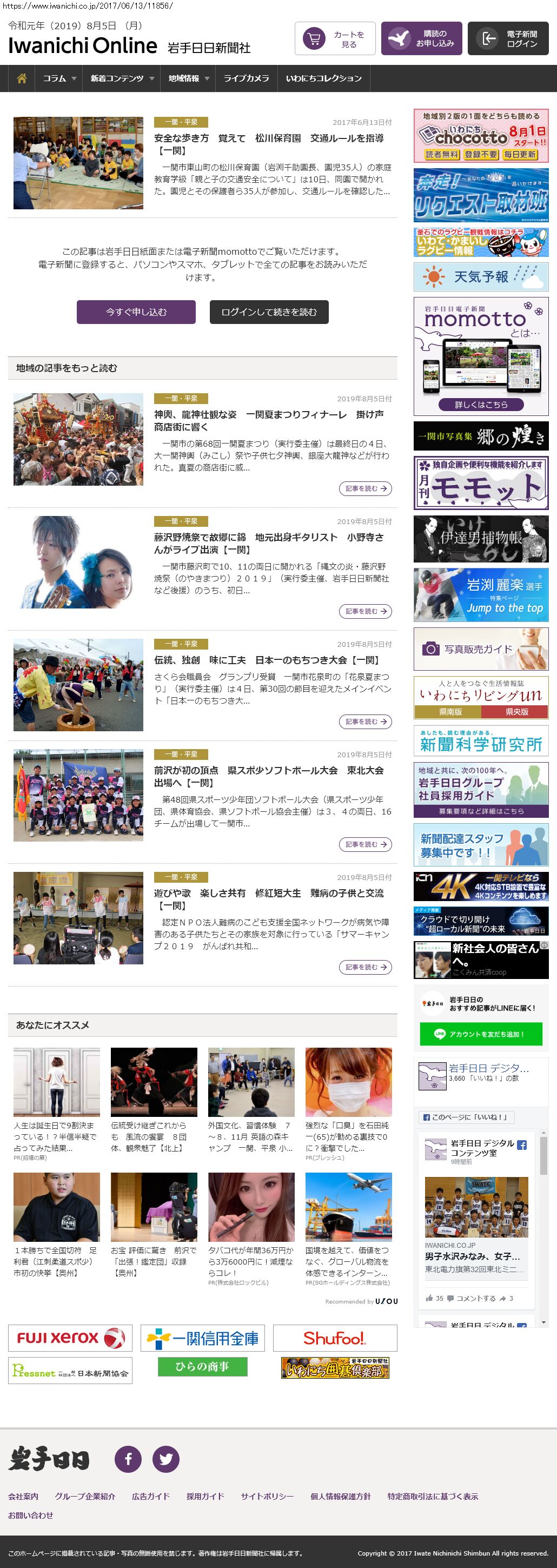Image resolution: width=557 pixels, height=1568 pixels.
Task: Visit the Facebook page from footer
Action: coord(128,1459)
